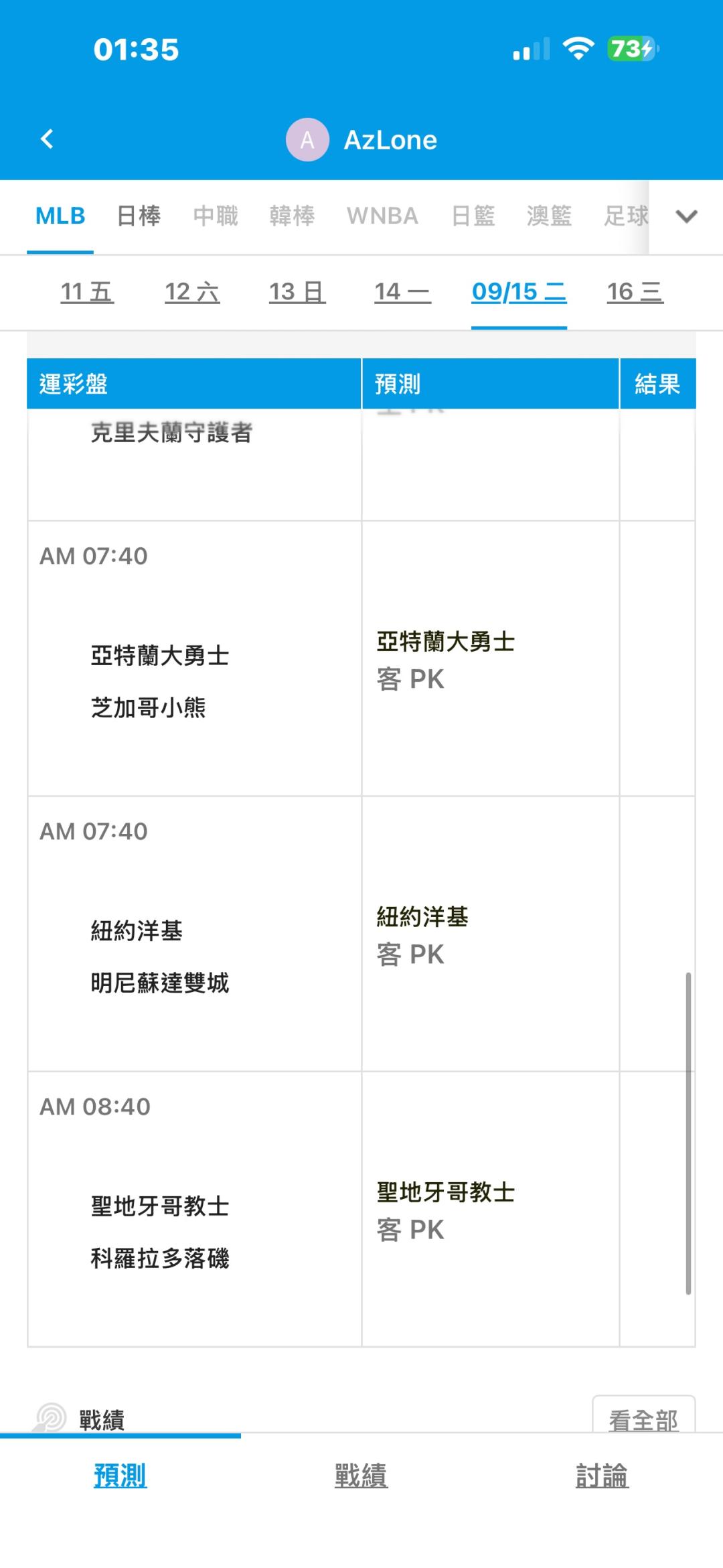Image resolution: width=723 pixels, height=1568 pixels.
Task: Switch to the bottom 戰績 tab
Action: click(361, 1476)
